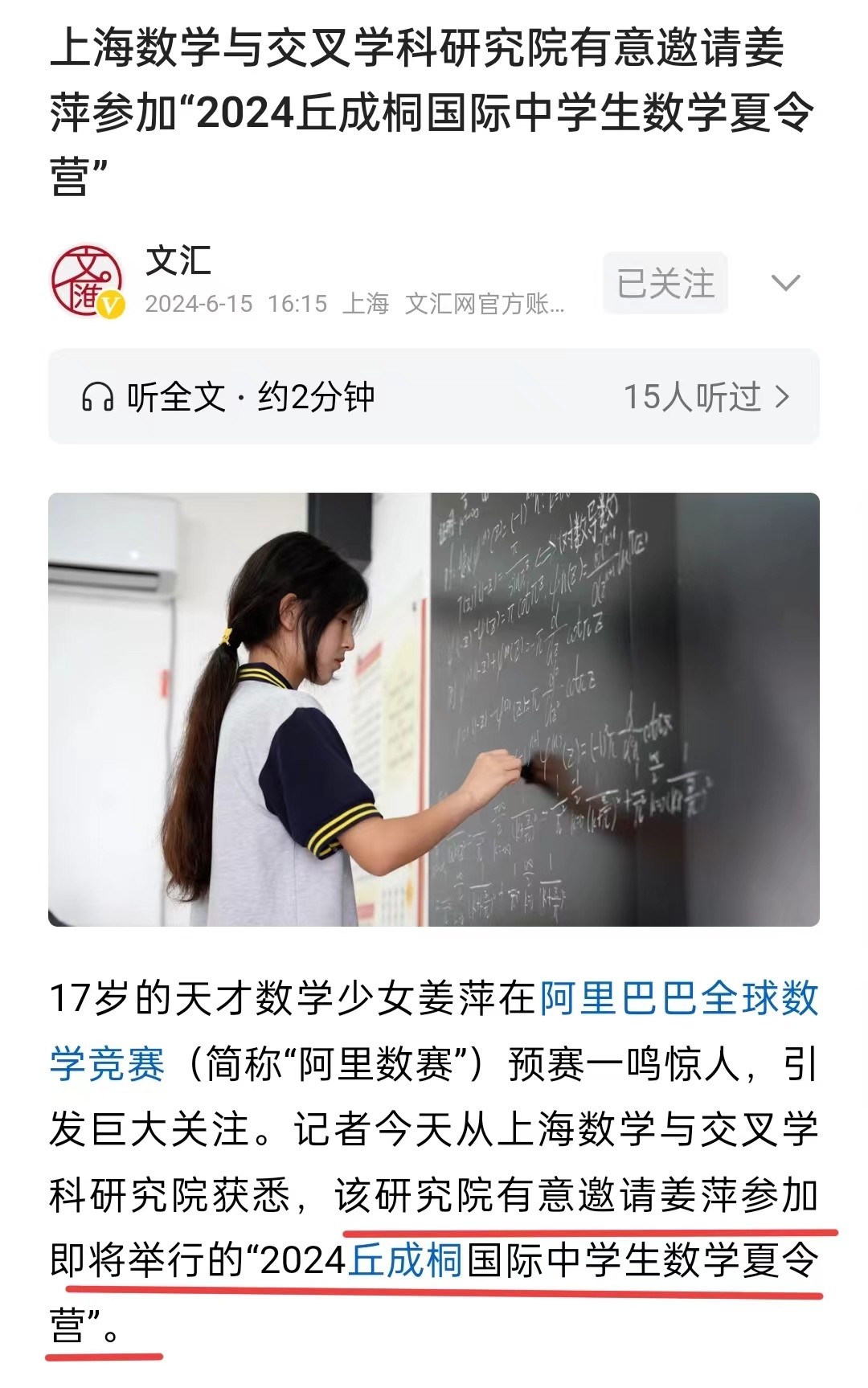The height and width of the screenshot is (1388, 868).
Task: Open the article photo of the blackboard
Action: (x=434, y=709)
